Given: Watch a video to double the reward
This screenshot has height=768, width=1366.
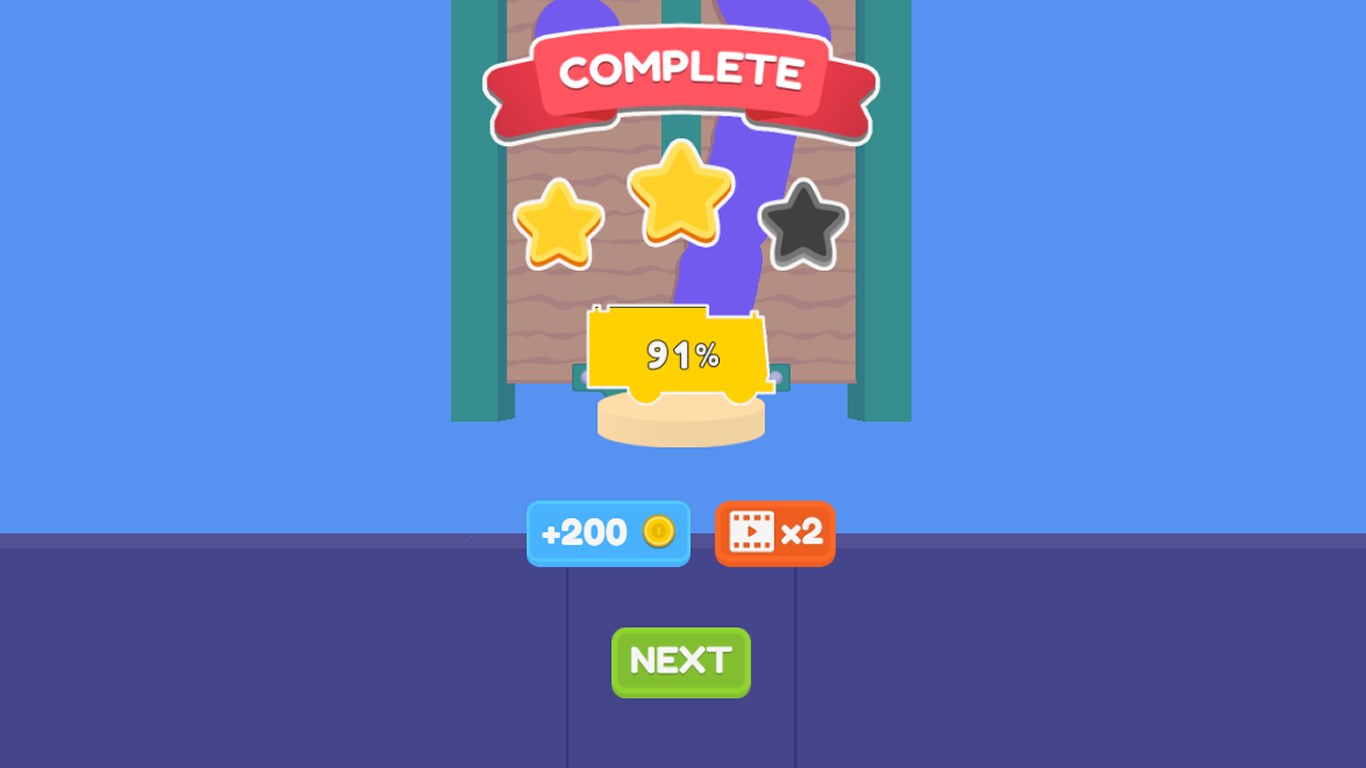Looking at the screenshot, I should coord(775,533).
